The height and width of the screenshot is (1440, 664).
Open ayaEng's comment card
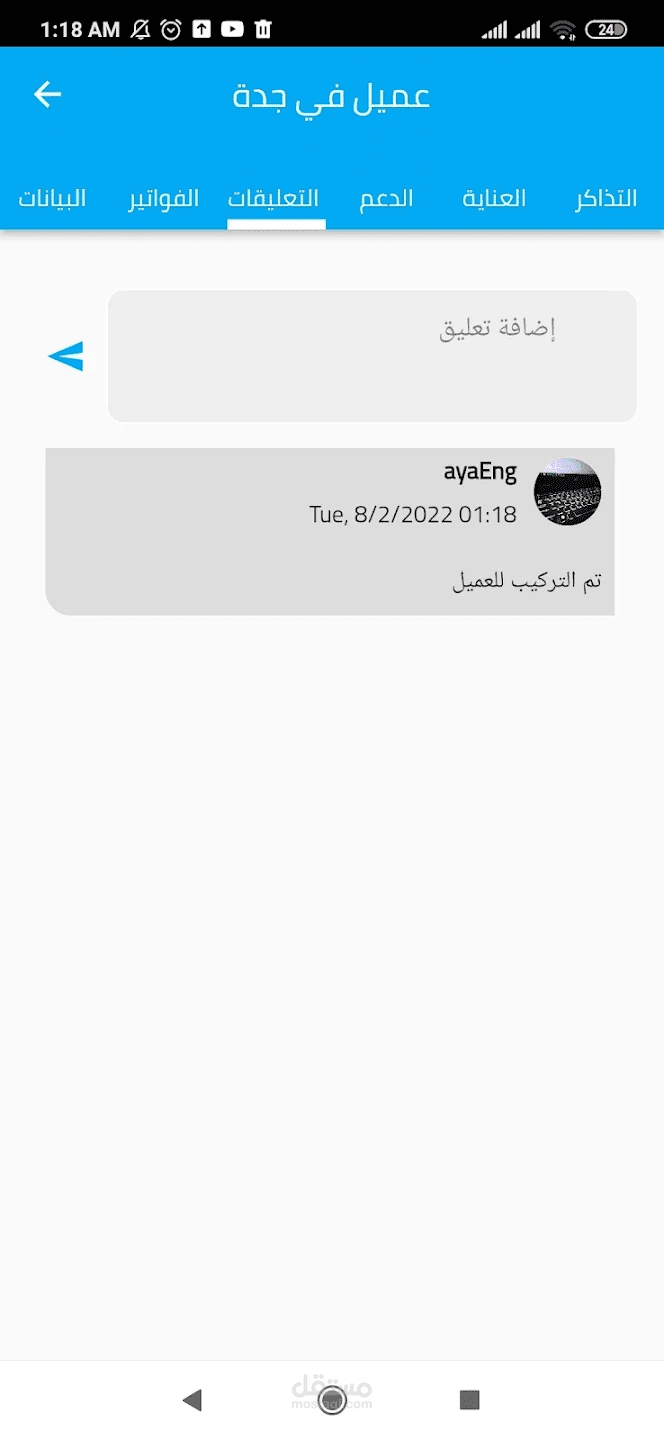click(330, 531)
